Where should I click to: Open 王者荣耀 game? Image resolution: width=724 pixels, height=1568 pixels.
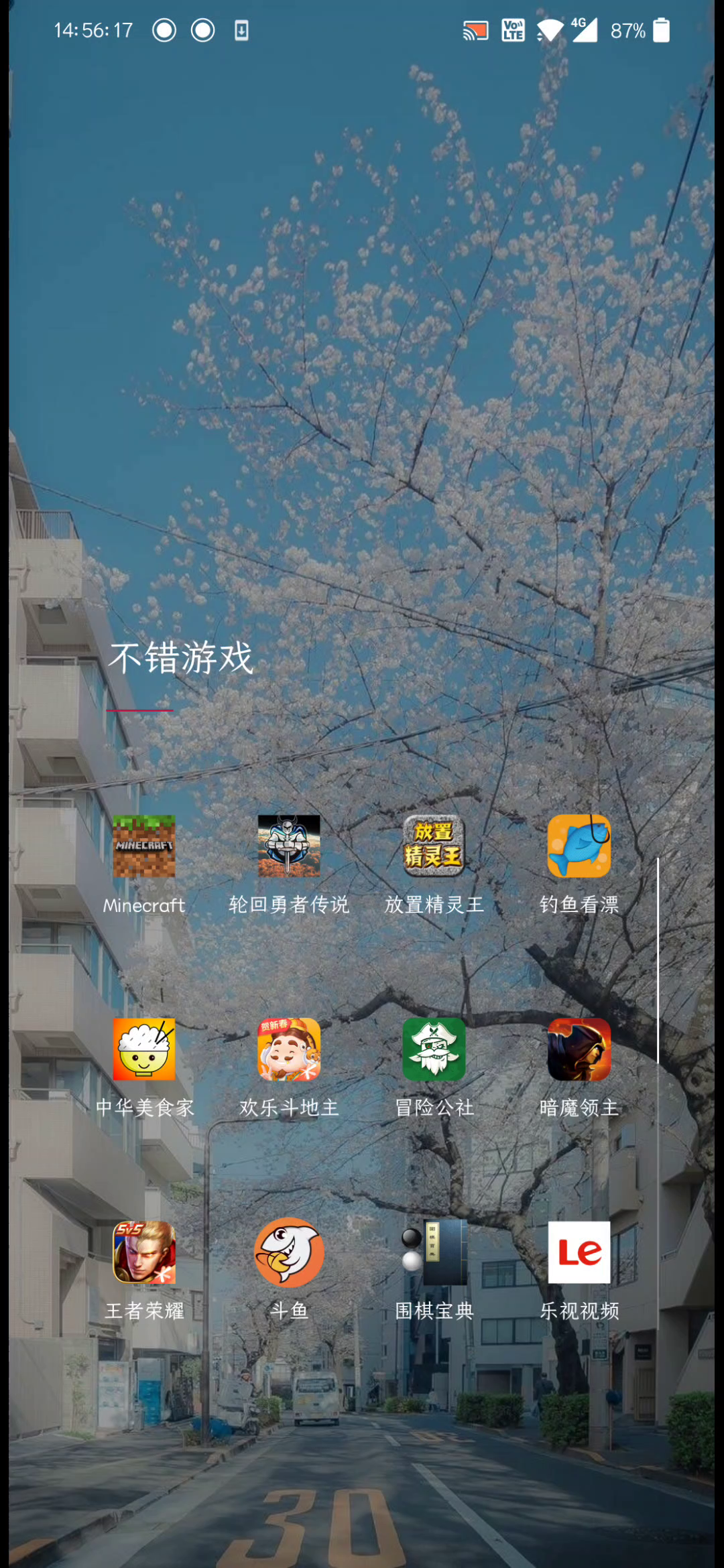click(x=144, y=1252)
